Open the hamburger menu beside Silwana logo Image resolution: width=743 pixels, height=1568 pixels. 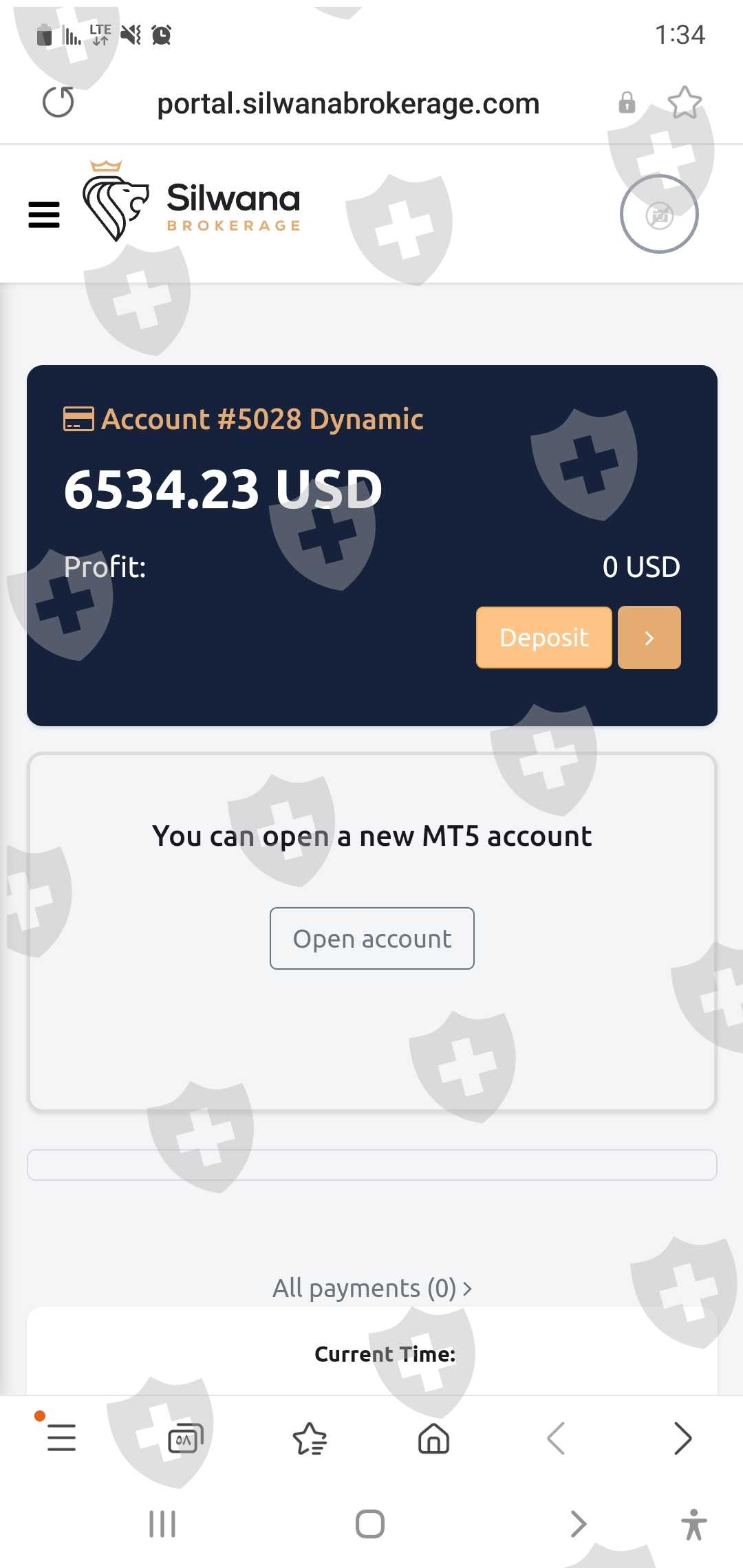click(x=44, y=215)
